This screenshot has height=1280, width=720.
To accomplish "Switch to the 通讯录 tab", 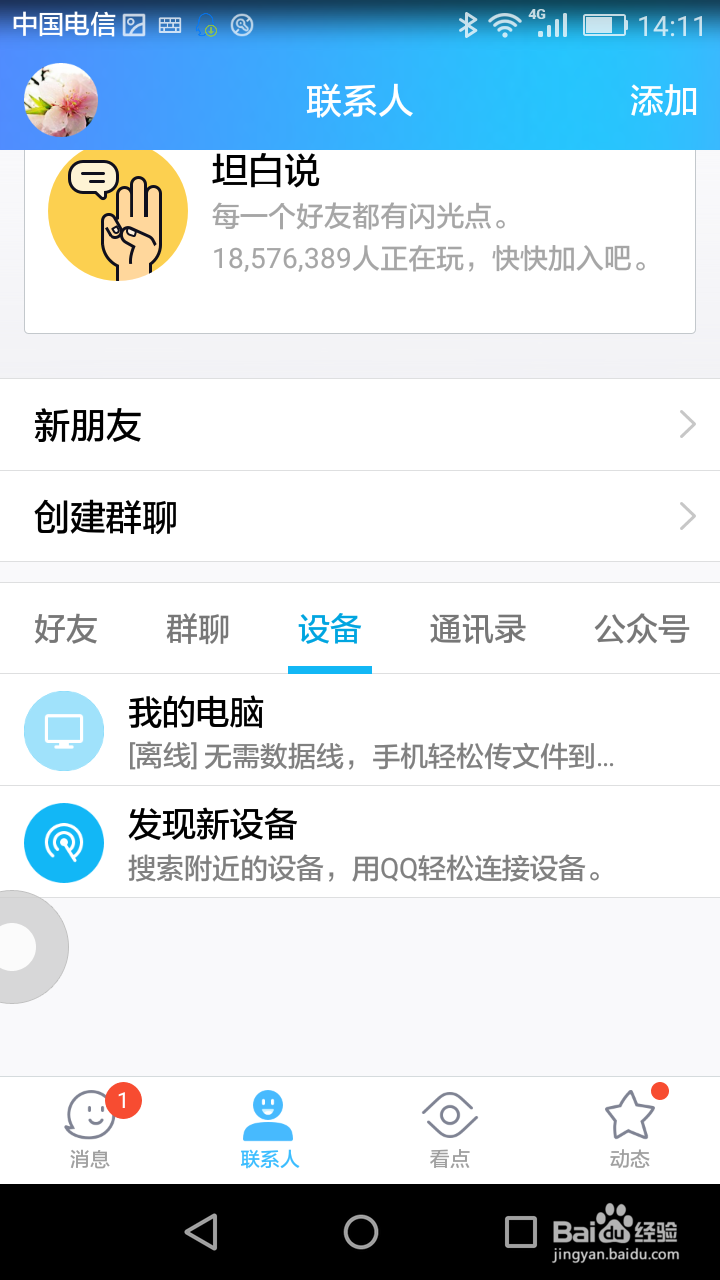I will (477, 628).
